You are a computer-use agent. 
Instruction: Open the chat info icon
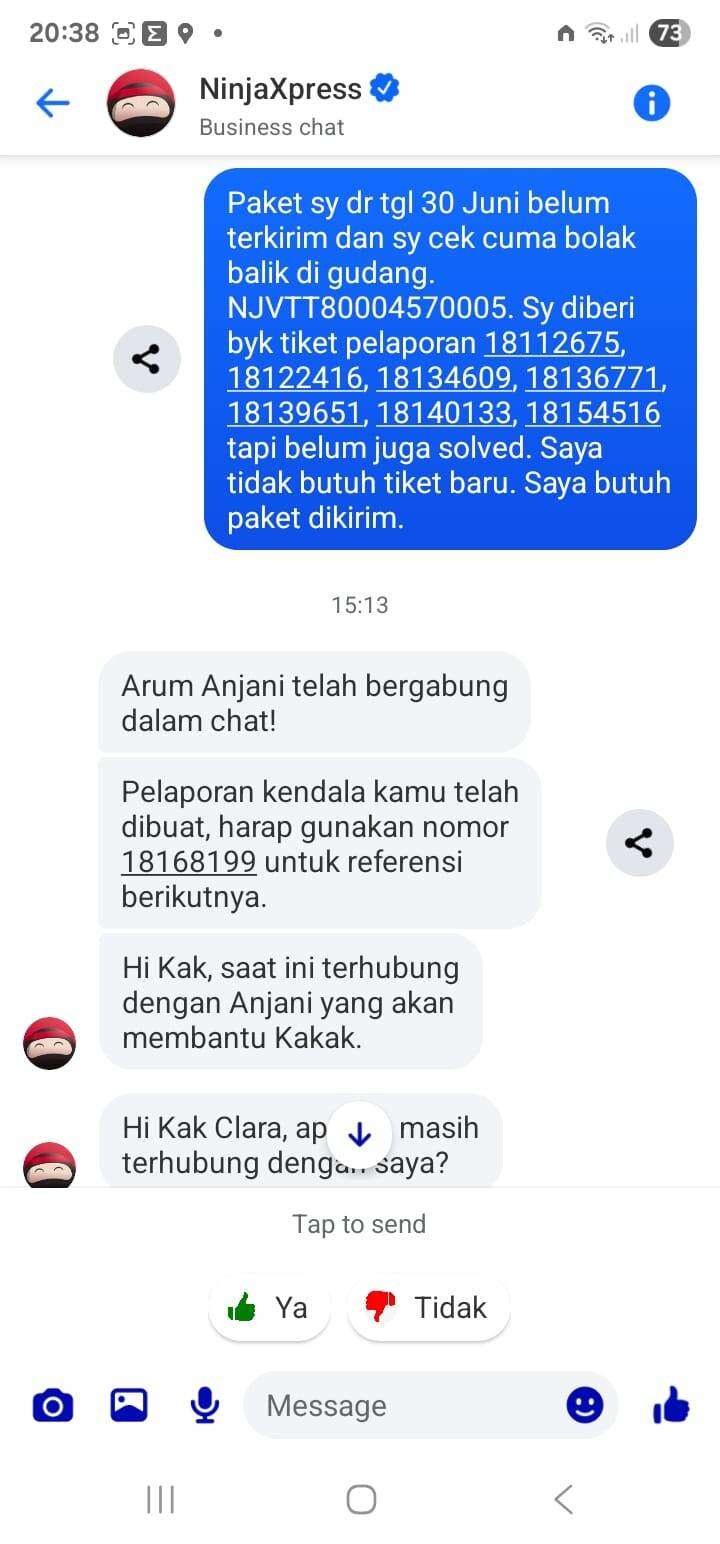tap(651, 102)
